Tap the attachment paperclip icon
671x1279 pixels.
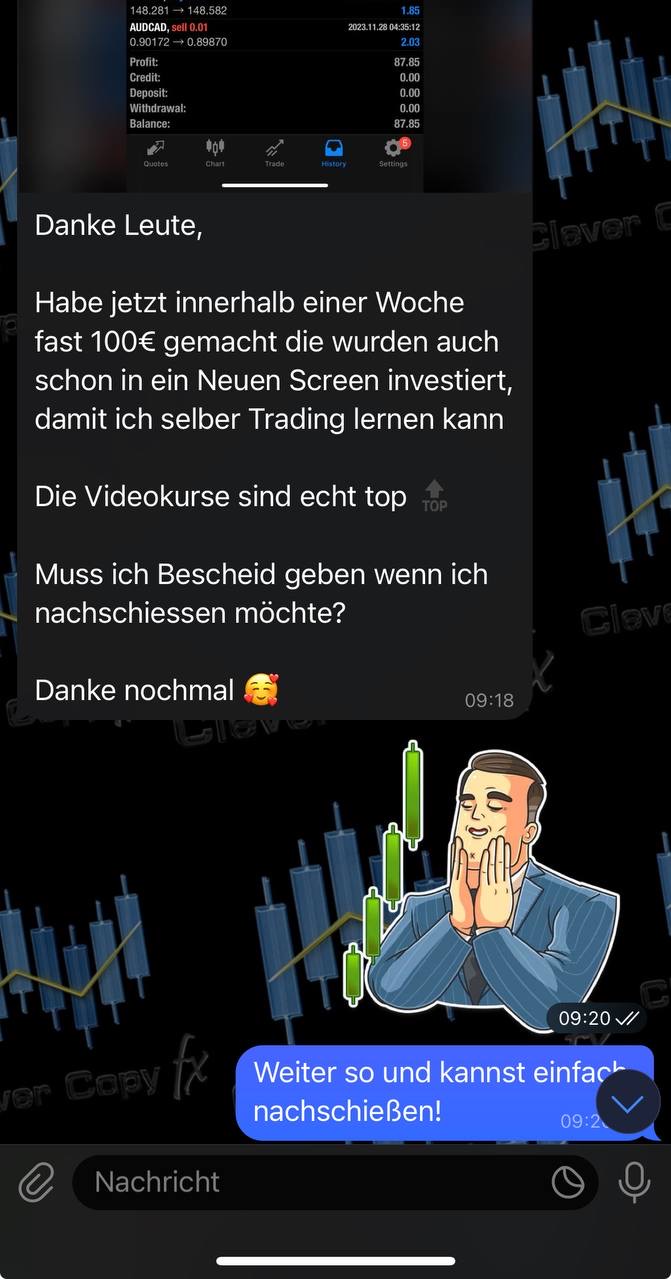click(x=36, y=1182)
